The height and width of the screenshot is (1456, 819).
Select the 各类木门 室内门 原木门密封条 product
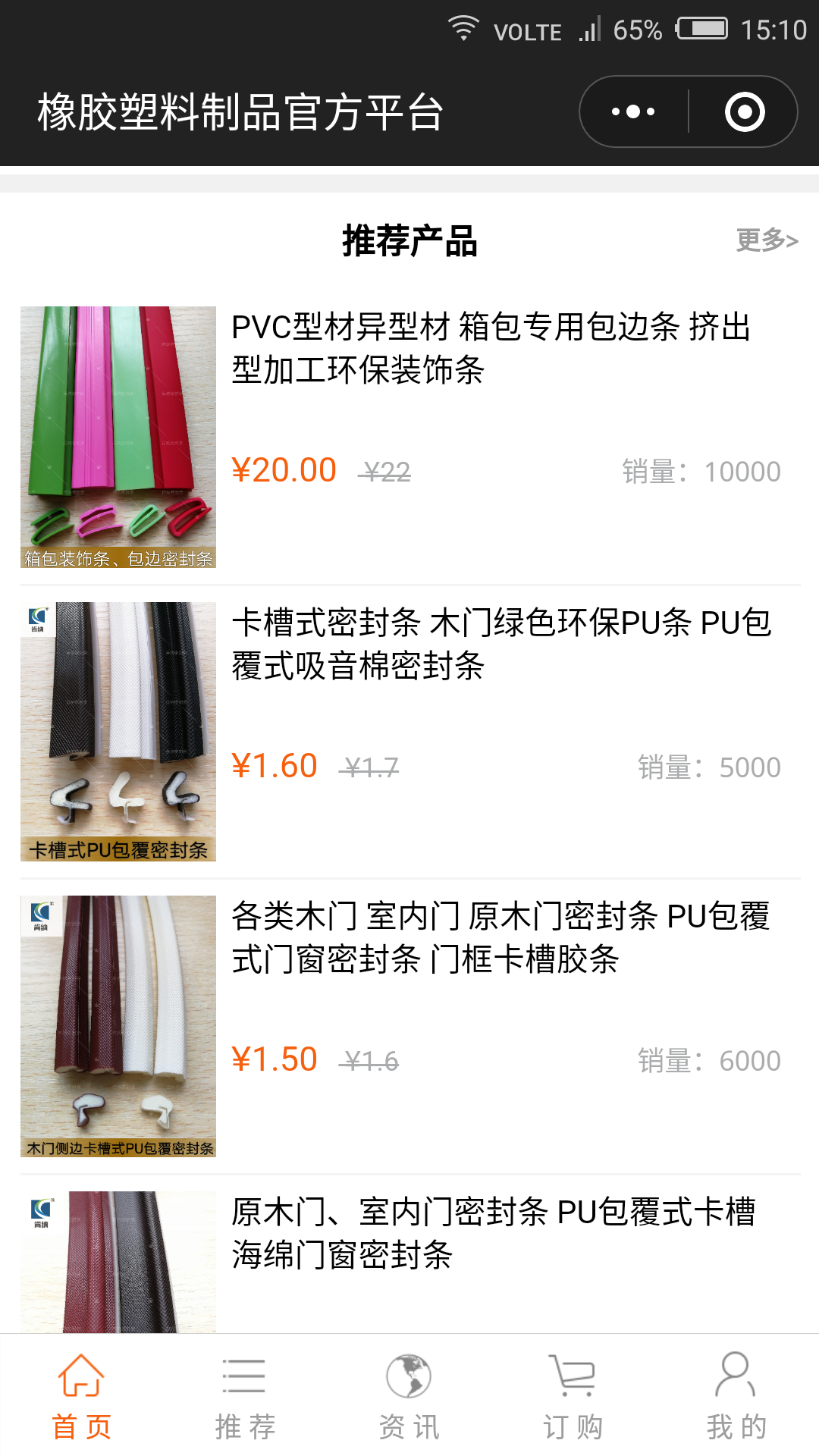(x=500, y=938)
